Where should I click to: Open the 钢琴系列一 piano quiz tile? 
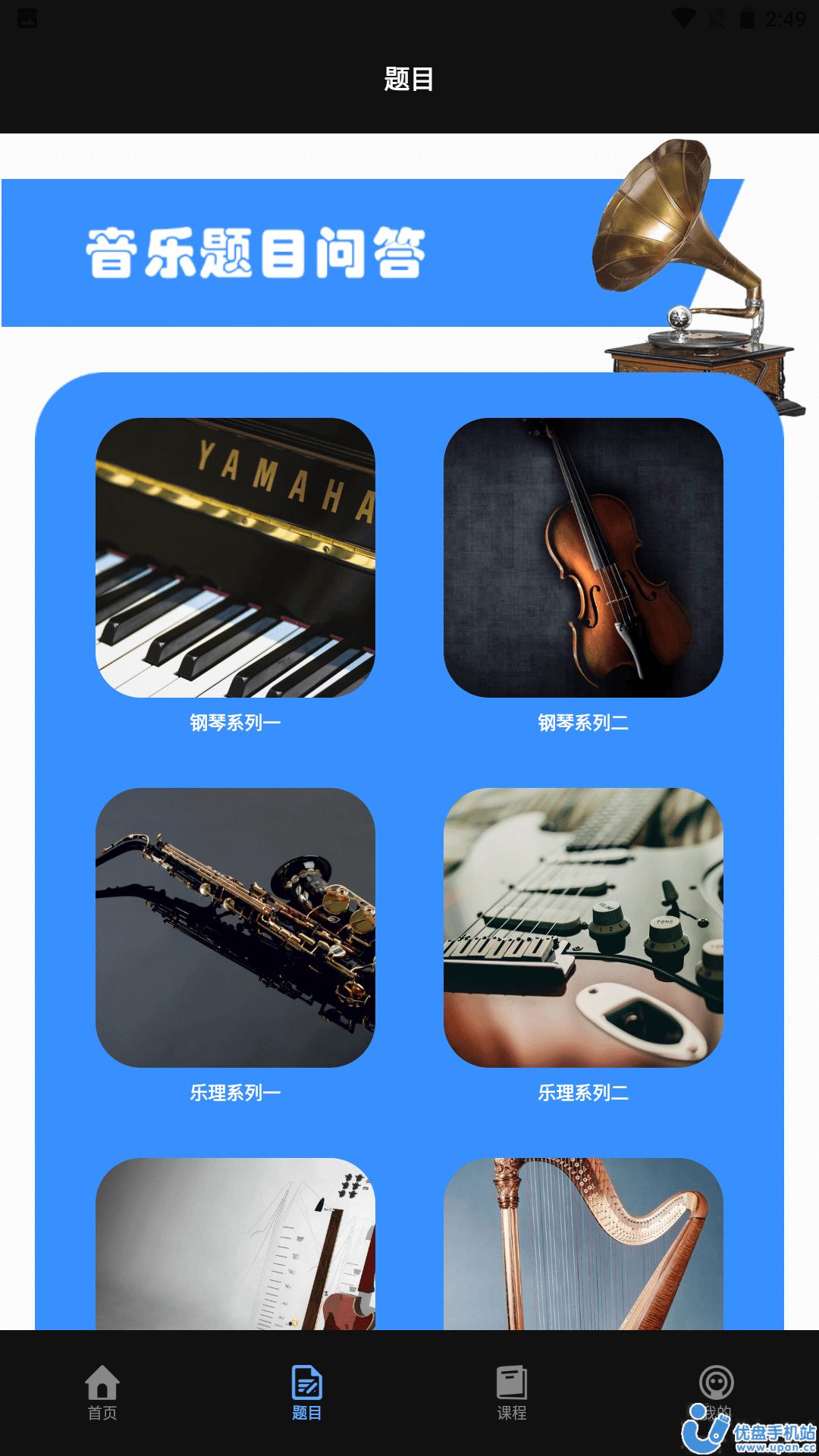(235, 557)
